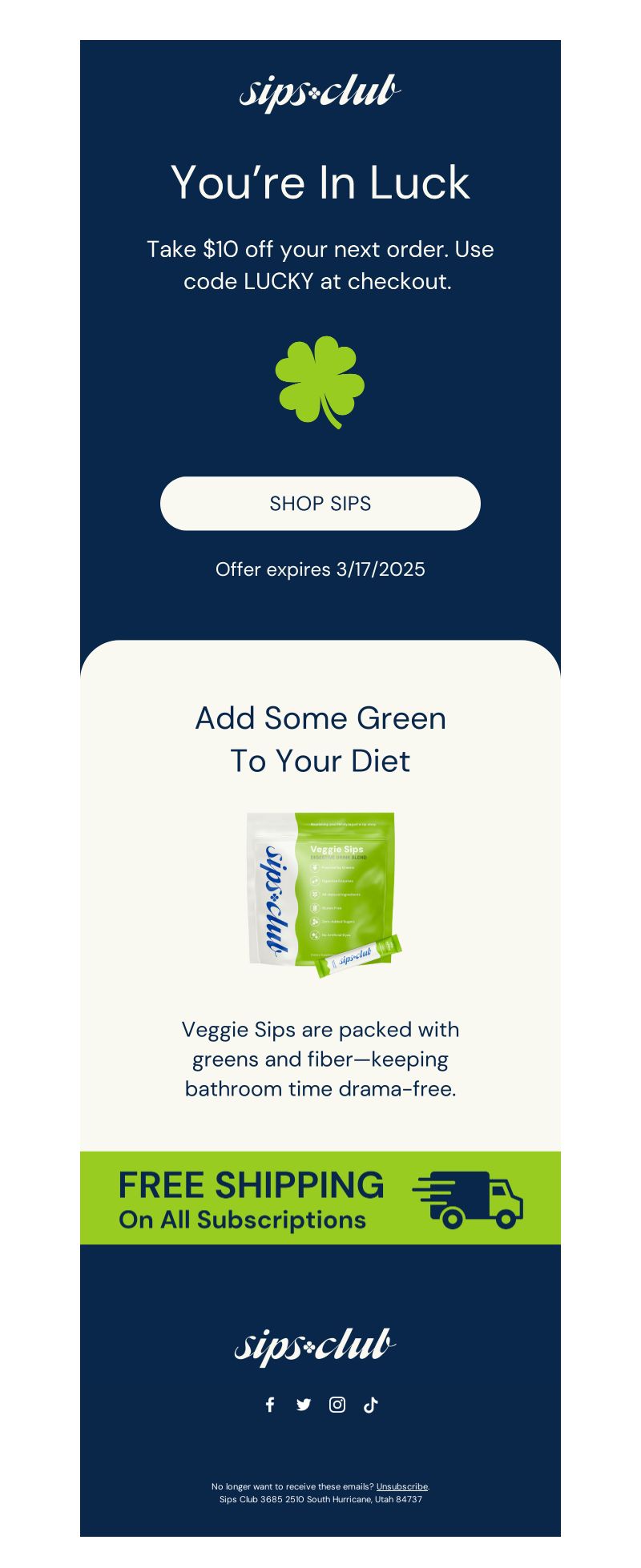Visit the Sips Club Twitter profile

pos(304,1404)
